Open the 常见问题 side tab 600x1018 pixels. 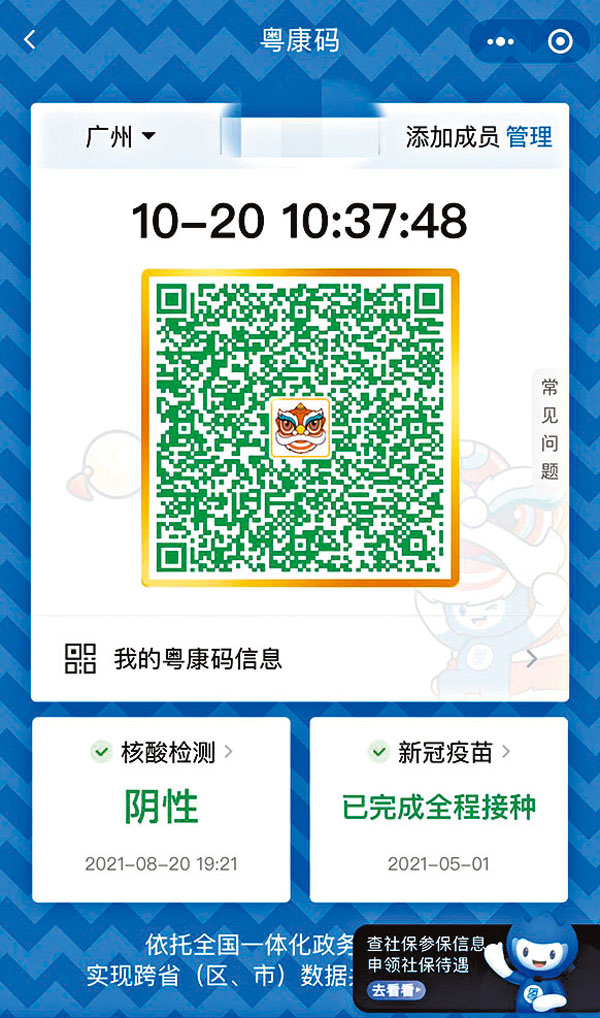point(549,428)
